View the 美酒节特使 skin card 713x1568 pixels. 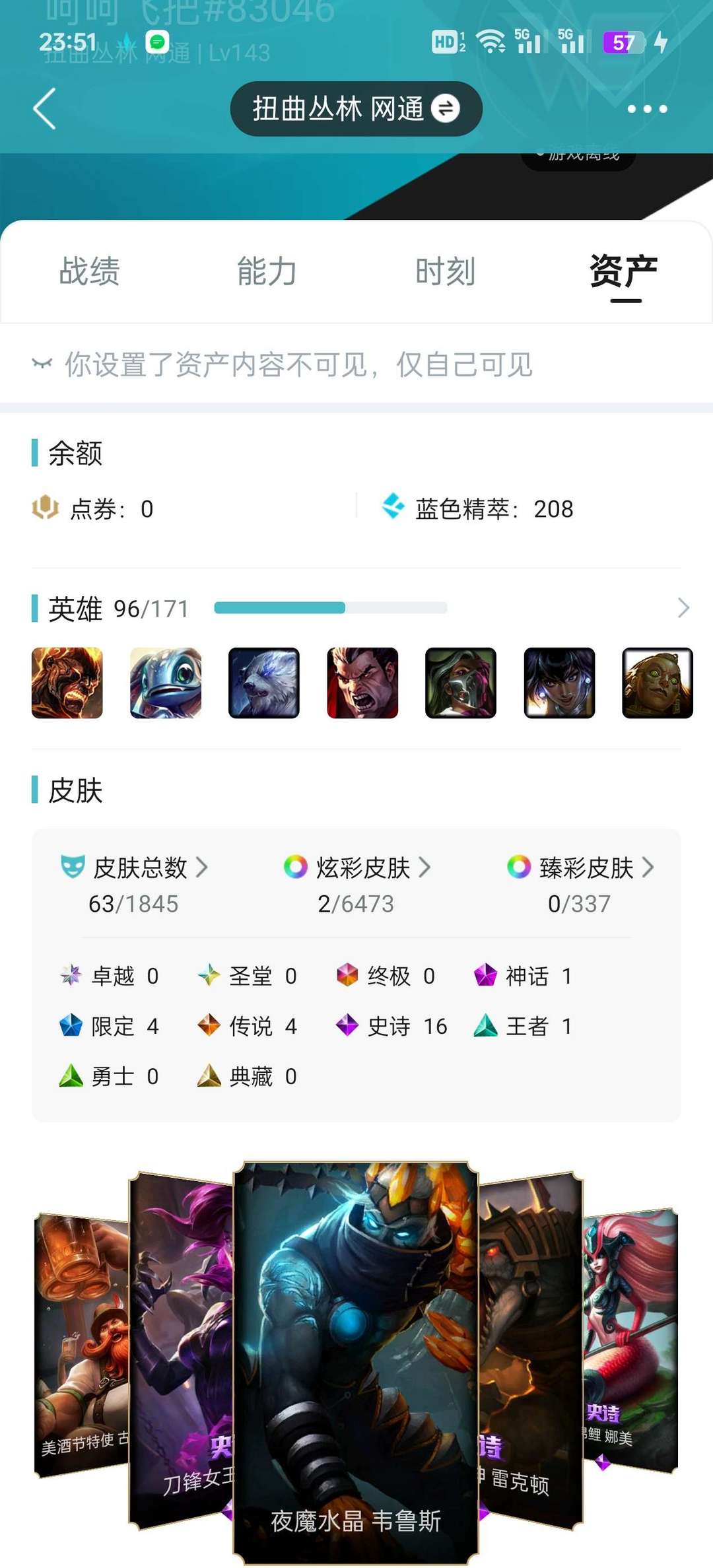[x=81, y=1347]
